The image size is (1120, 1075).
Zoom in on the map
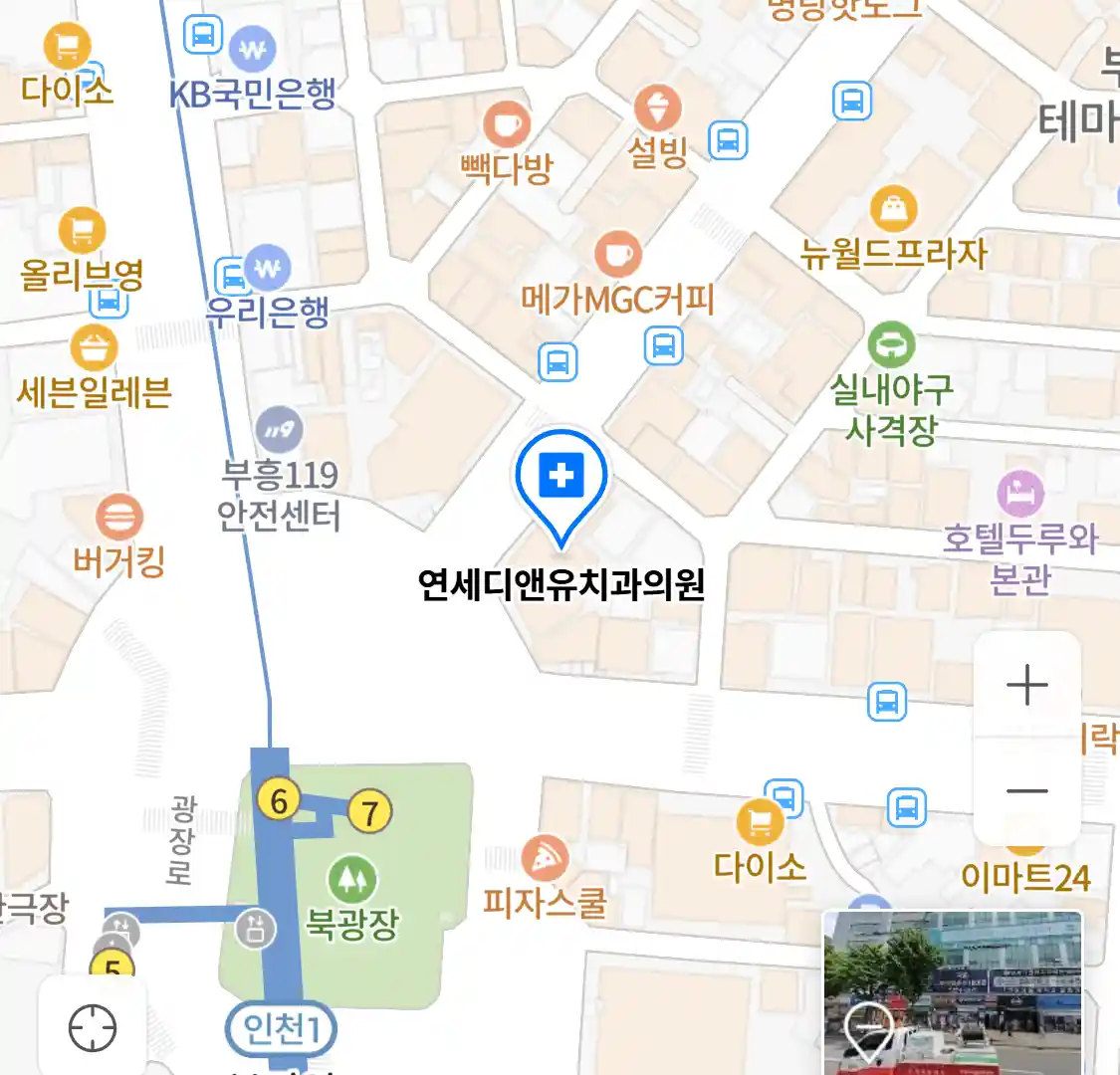(x=1026, y=686)
